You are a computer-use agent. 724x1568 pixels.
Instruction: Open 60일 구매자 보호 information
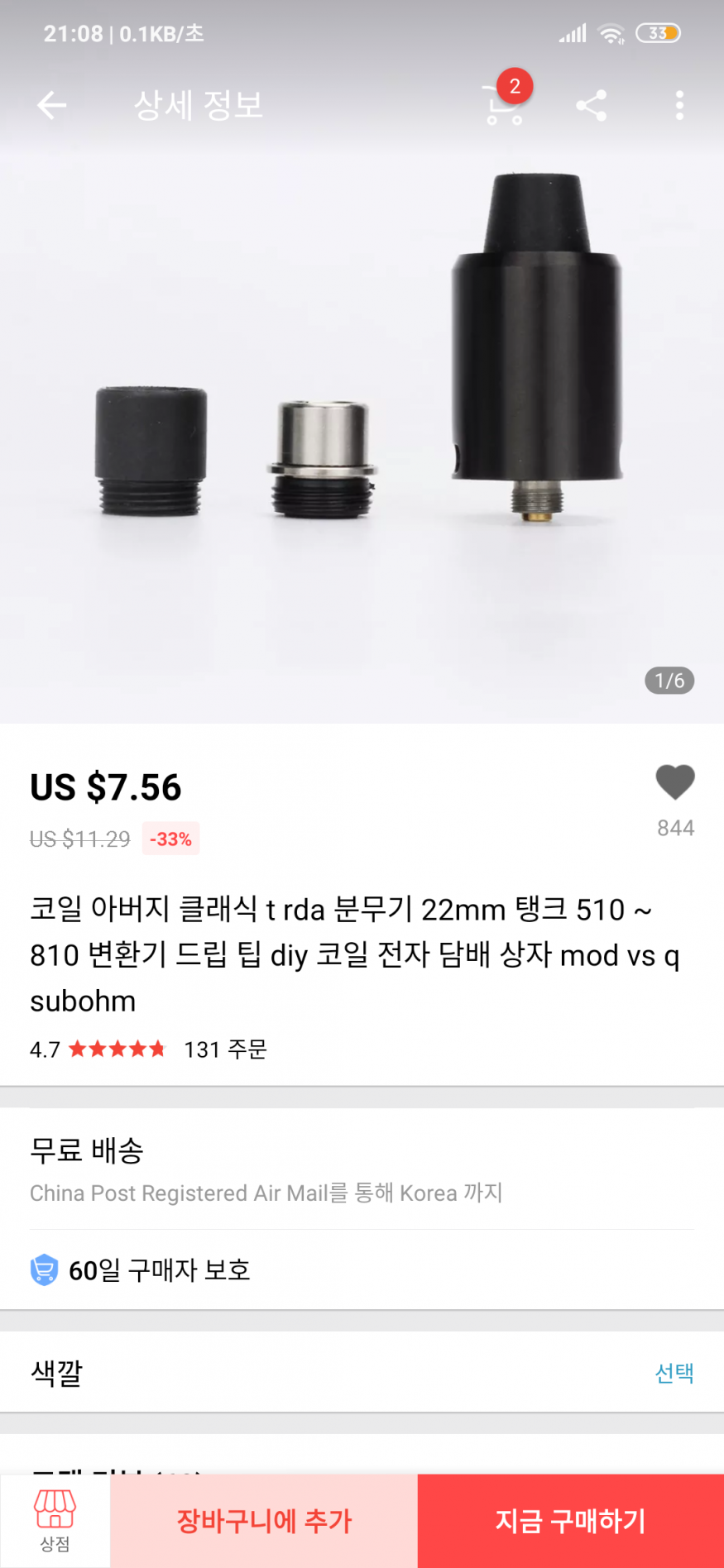click(x=159, y=1270)
